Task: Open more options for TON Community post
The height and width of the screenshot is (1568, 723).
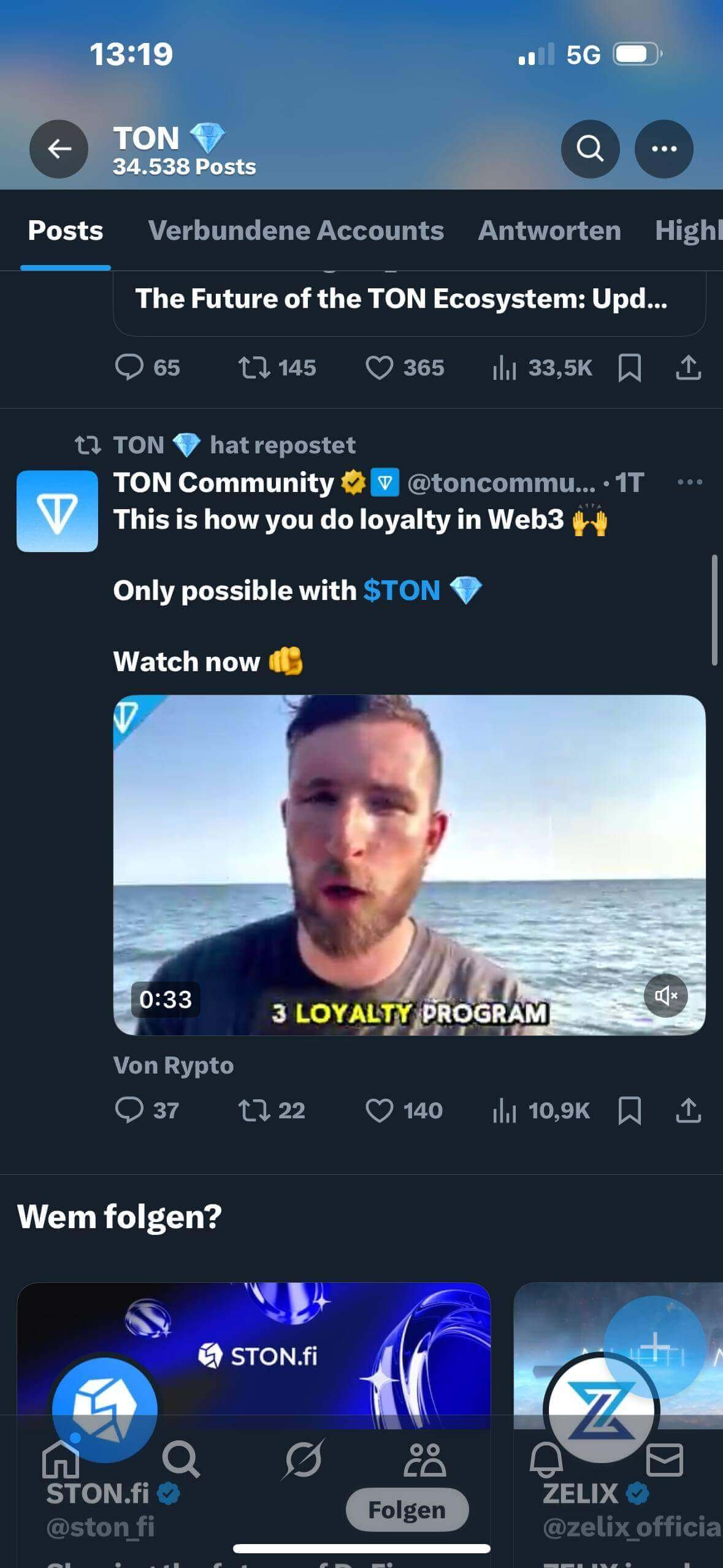Action: [x=689, y=482]
